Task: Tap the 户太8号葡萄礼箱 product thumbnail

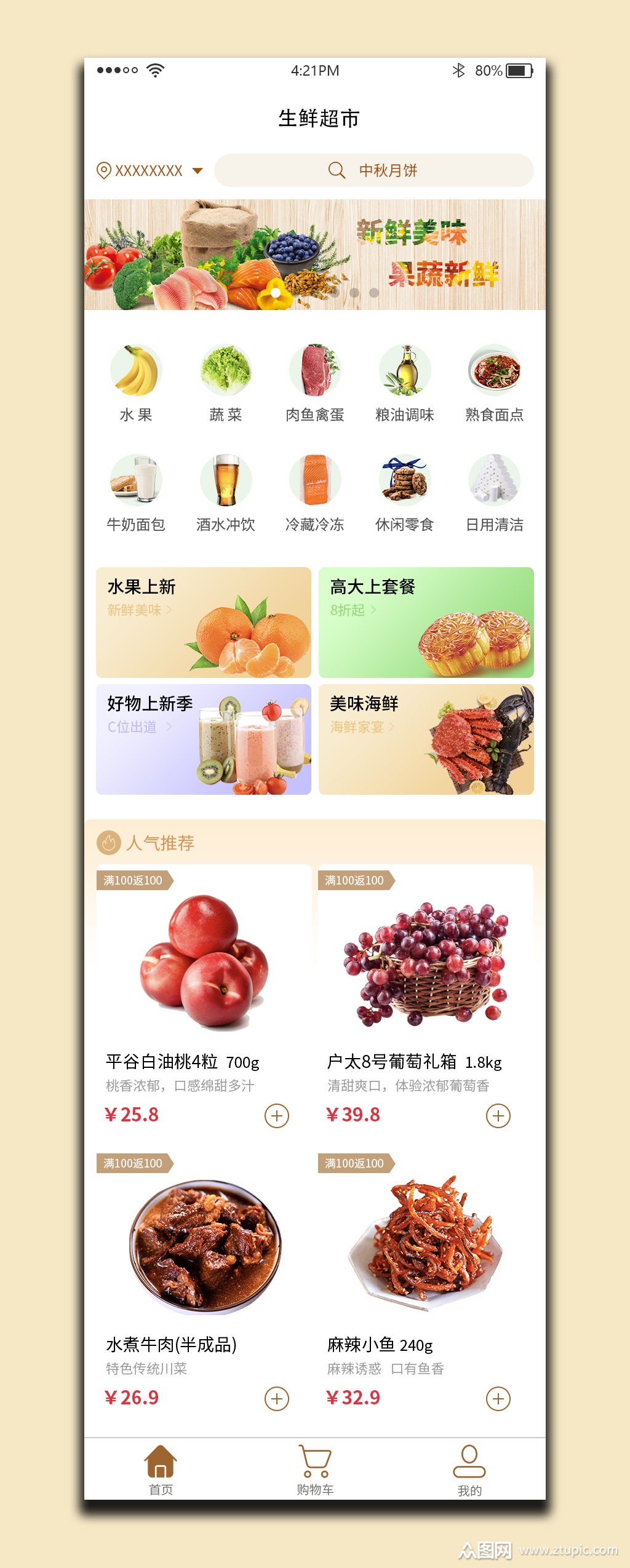Action: (425, 960)
